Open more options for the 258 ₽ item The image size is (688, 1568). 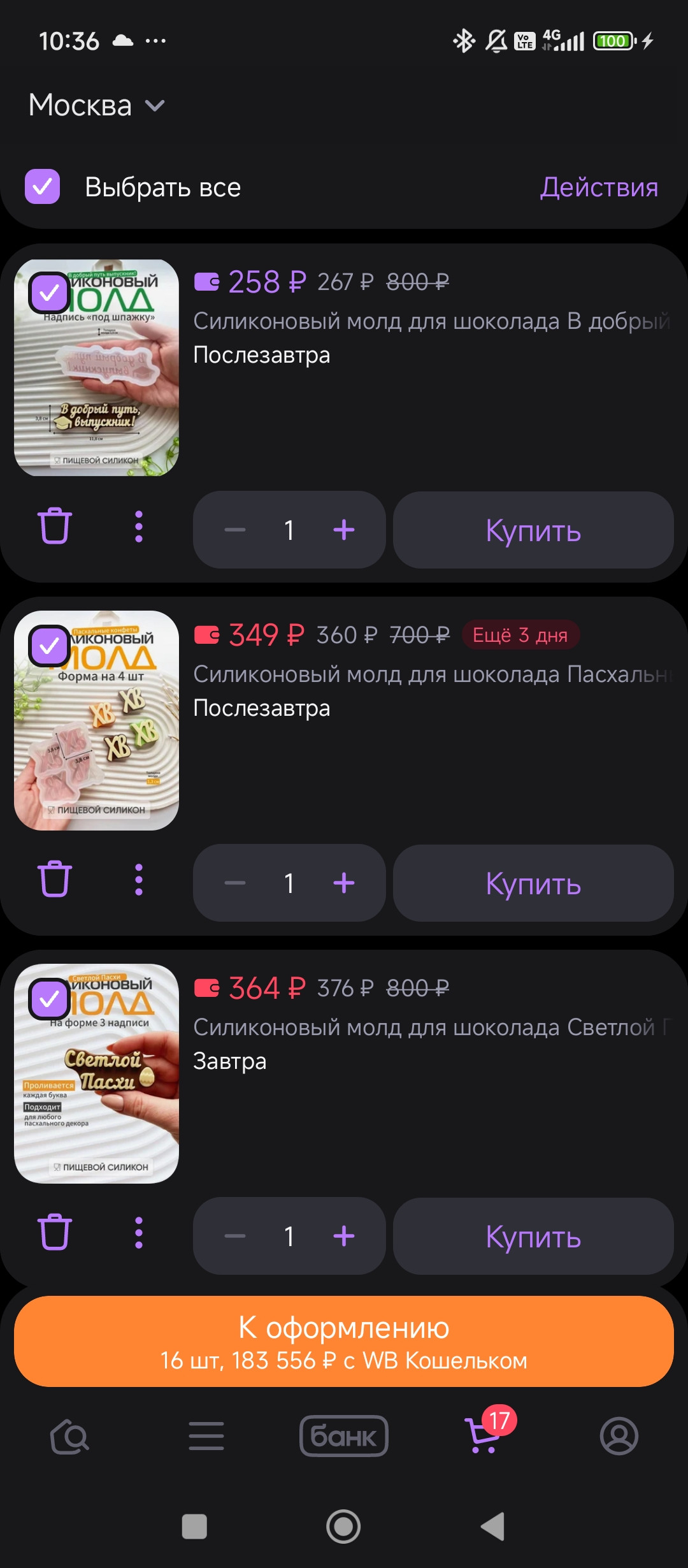pos(139,527)
